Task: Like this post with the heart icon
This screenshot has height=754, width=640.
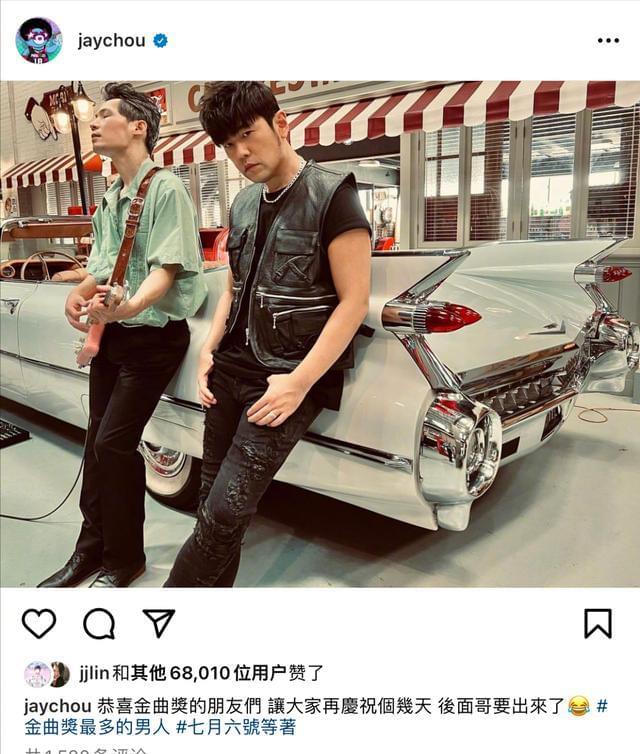Action: (x=39, y=624)
